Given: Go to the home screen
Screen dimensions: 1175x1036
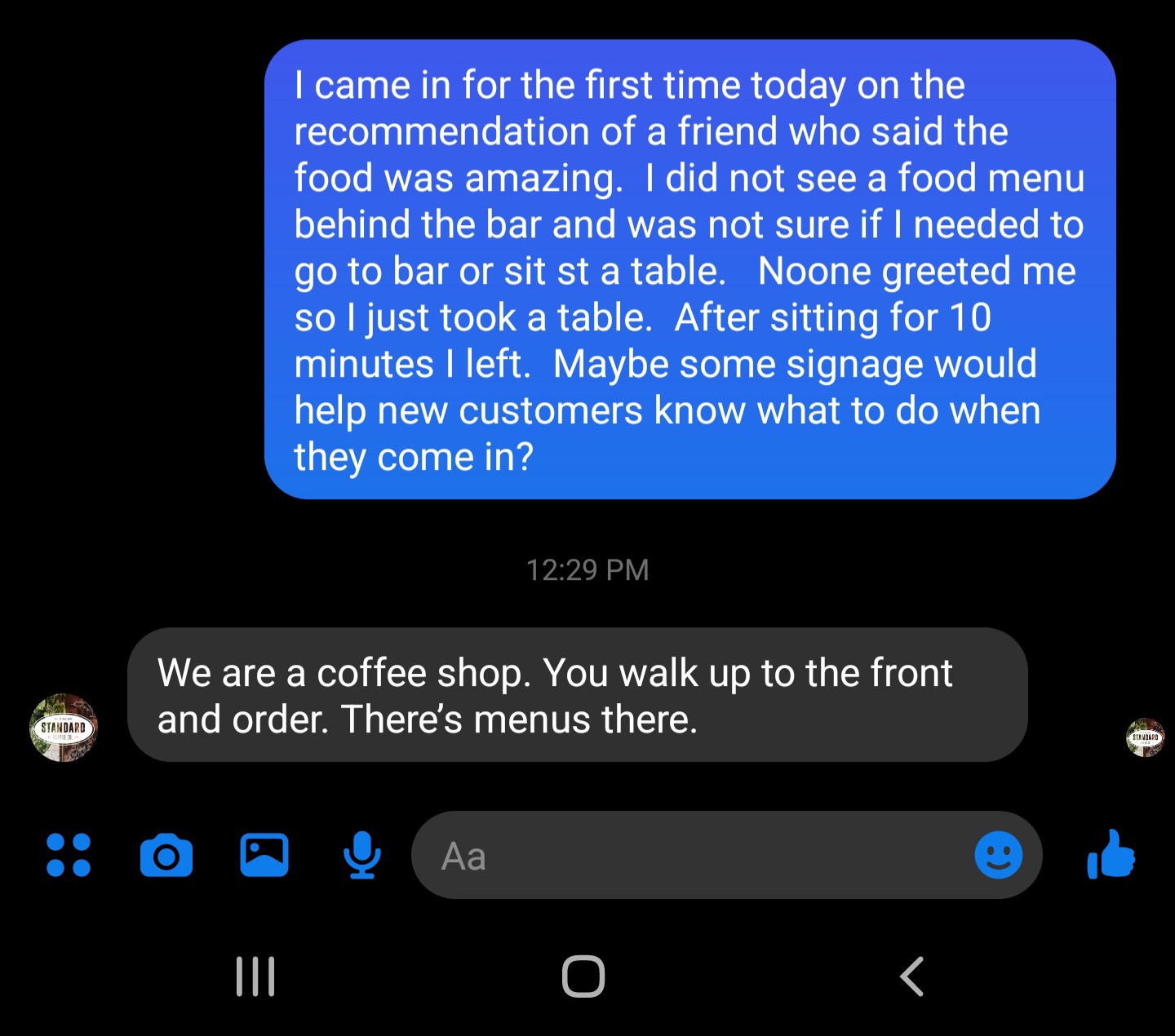Looking at the screenshot, I should pyautogui.click(x=583, y=976).
